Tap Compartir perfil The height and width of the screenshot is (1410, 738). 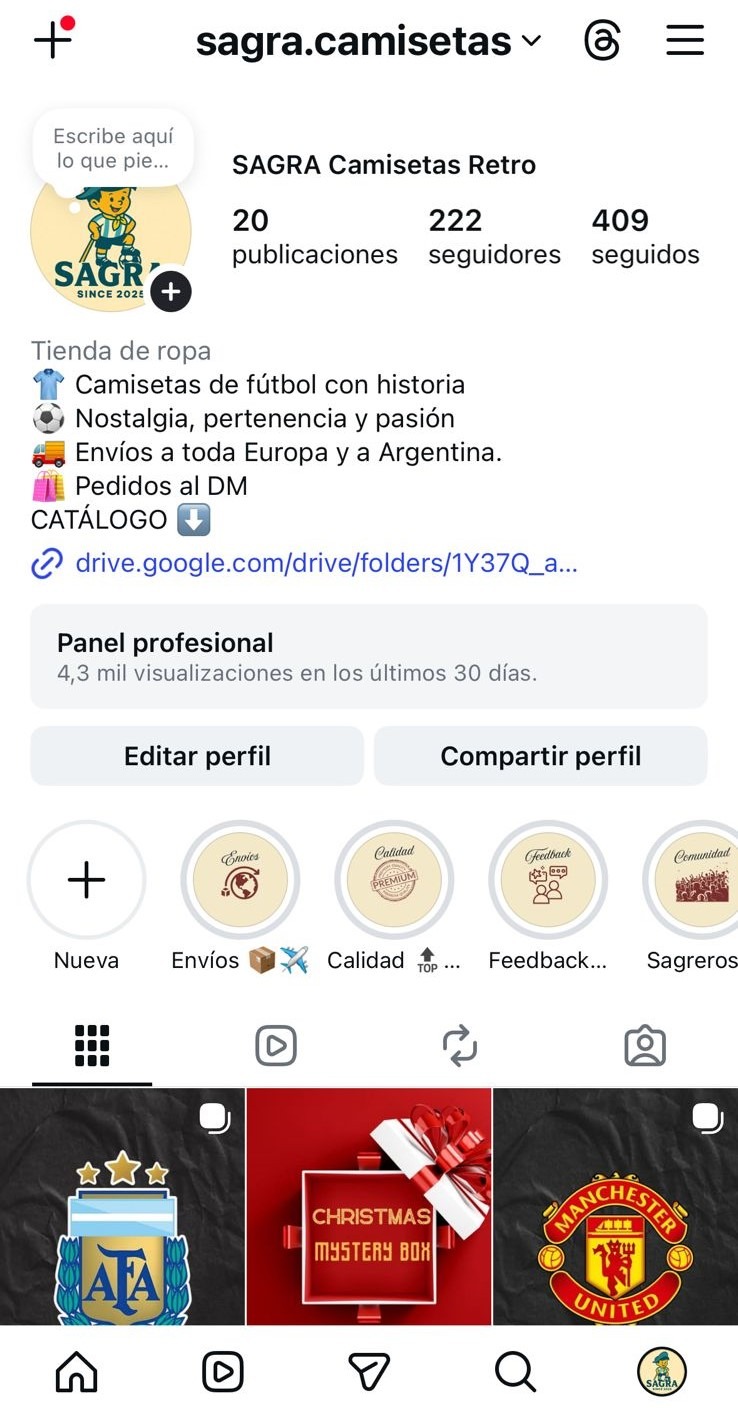pyautogui.click(x=540, y=756)
